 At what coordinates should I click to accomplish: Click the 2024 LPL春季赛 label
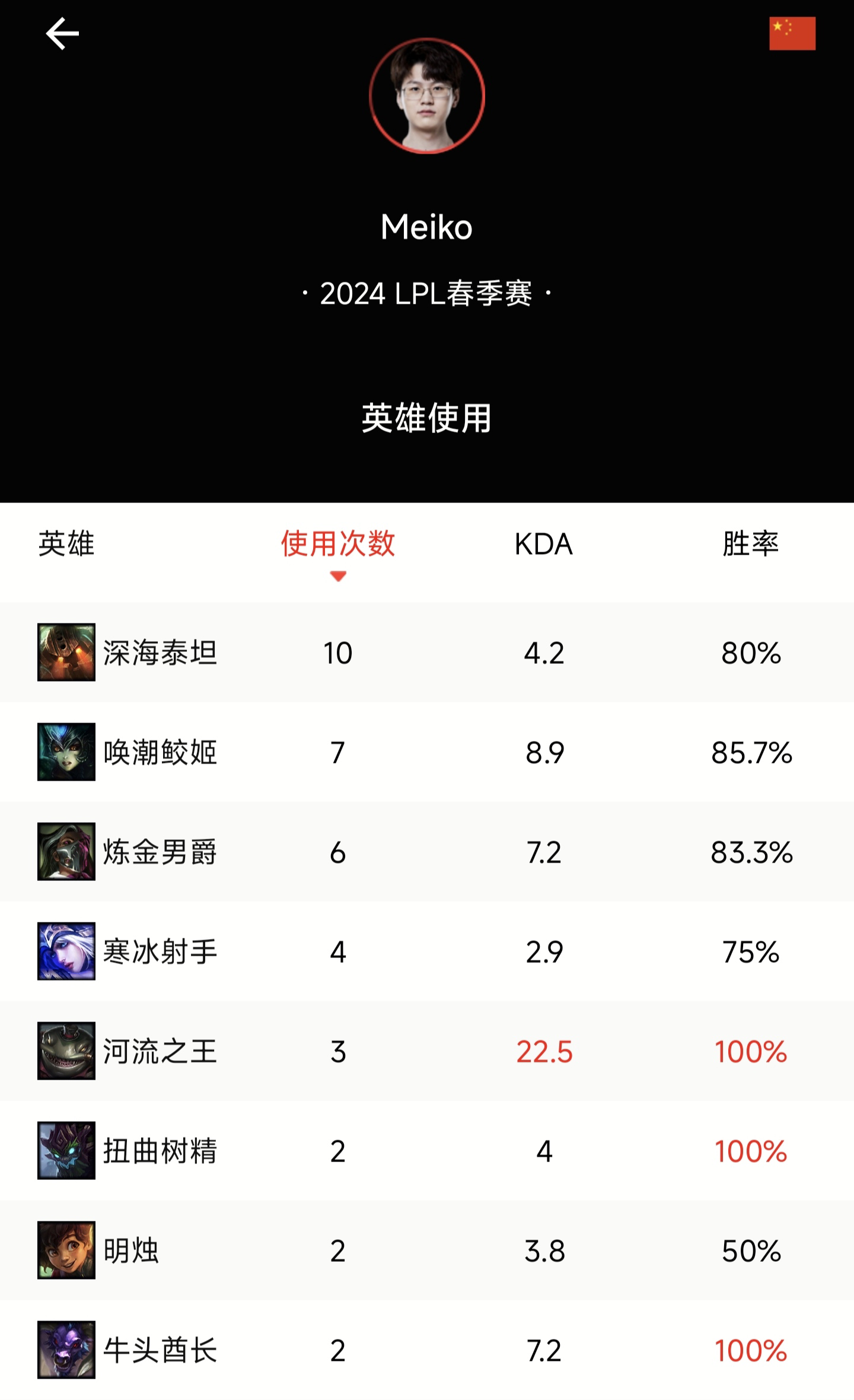tap(427, 294)
